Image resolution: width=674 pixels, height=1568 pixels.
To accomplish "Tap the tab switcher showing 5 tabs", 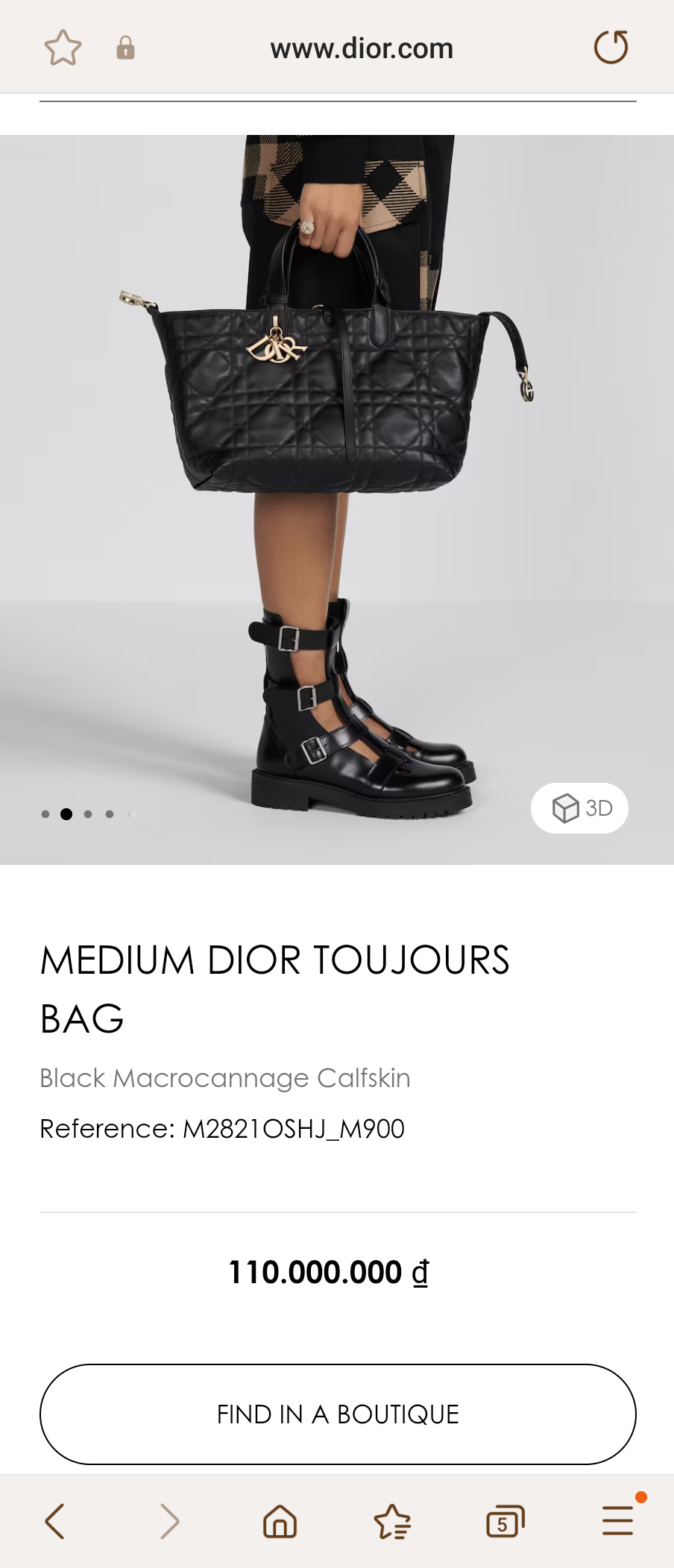I will point(505,1523).
